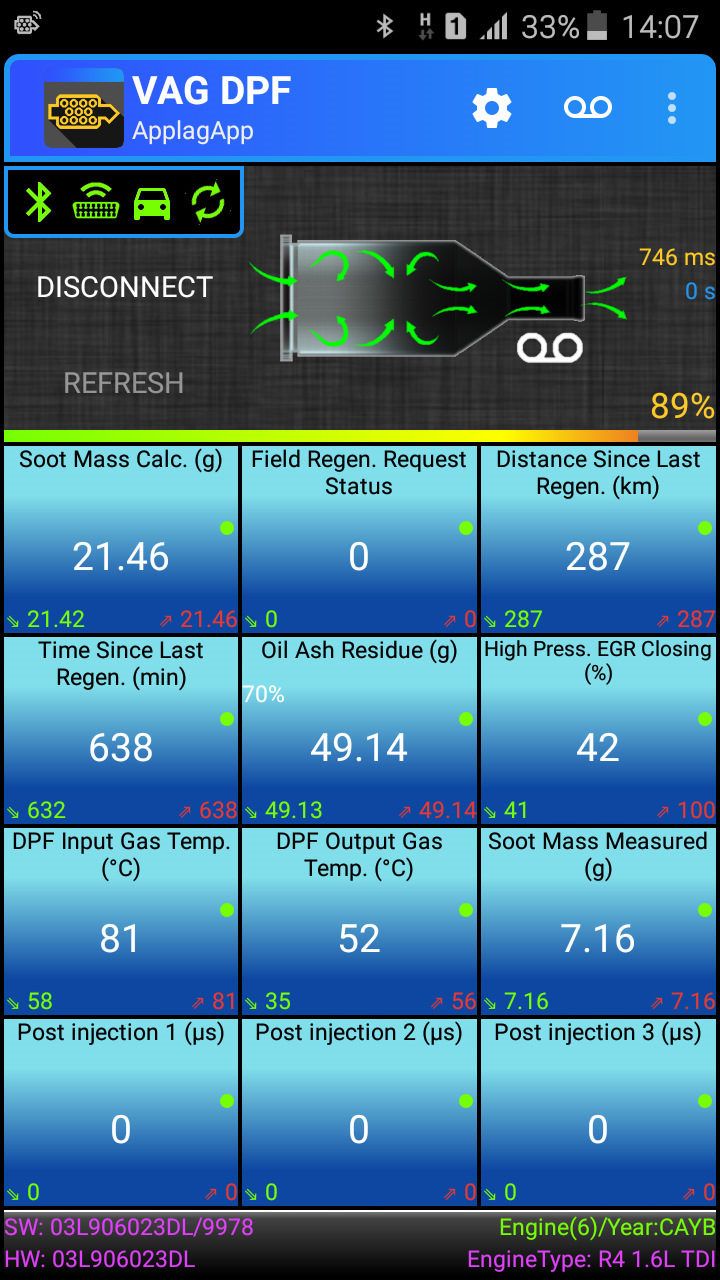This screenshot has width=720, height=1280.
Task: Tap the High Press. EGR Closing tile
Action: [598, 730]
